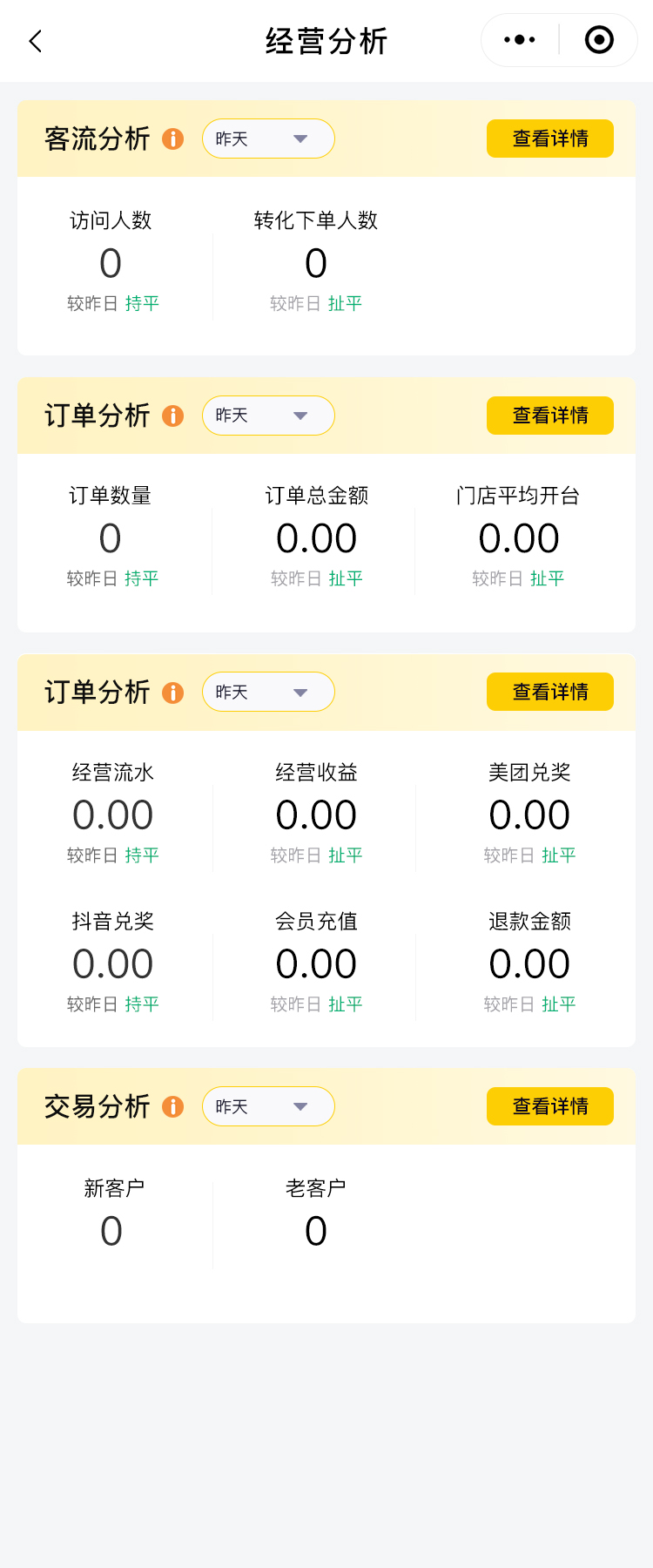Show info tip beside 交易分析

(x=173, y=1106)
